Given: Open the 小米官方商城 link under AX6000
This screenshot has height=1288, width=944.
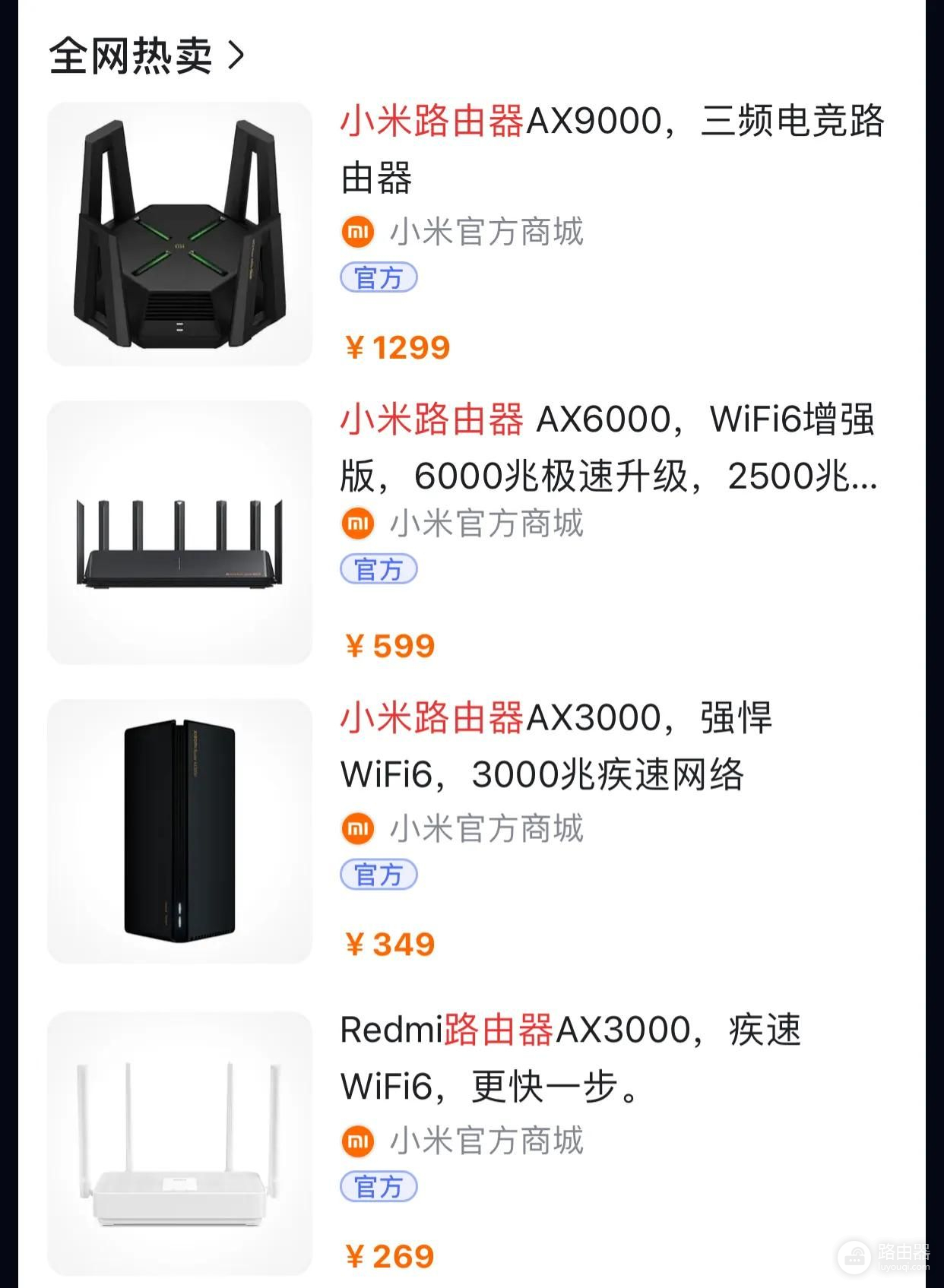Looking at the screenshot, I should 486,523.
